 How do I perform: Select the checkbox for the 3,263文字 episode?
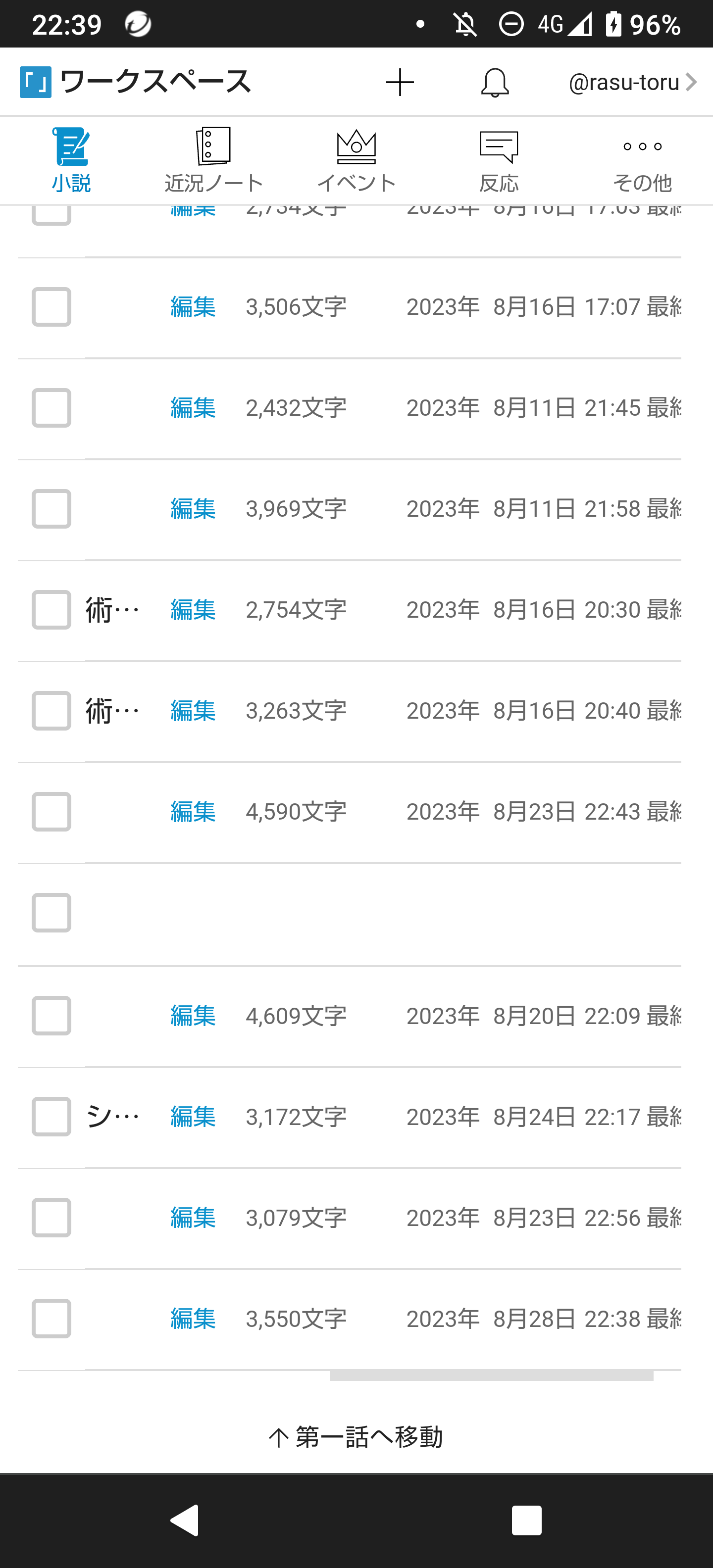click(x=51, y=711)
